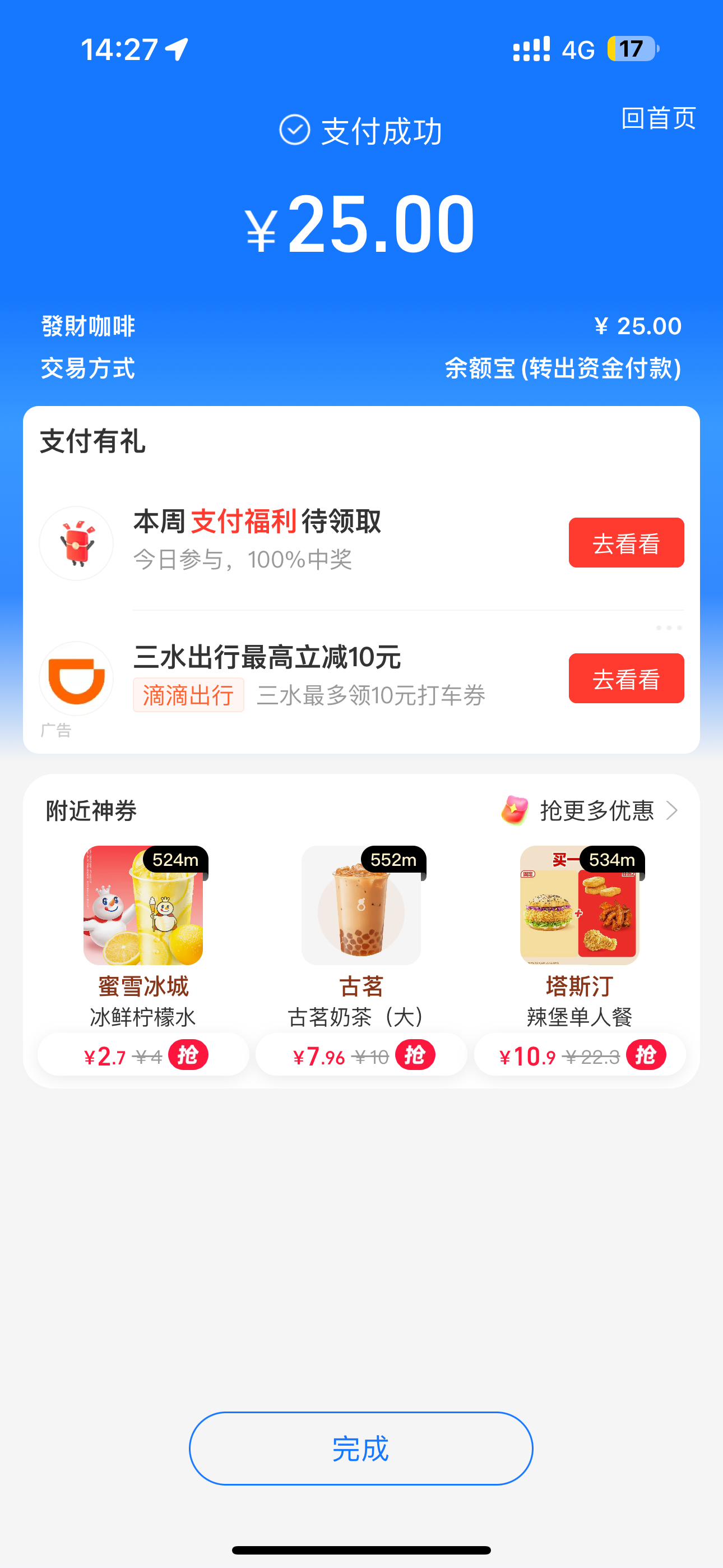Grab the ¥10.9 辣堡单人餐 deal
This screenshot has height=1568, width=723.
[x=646, y=1055]
